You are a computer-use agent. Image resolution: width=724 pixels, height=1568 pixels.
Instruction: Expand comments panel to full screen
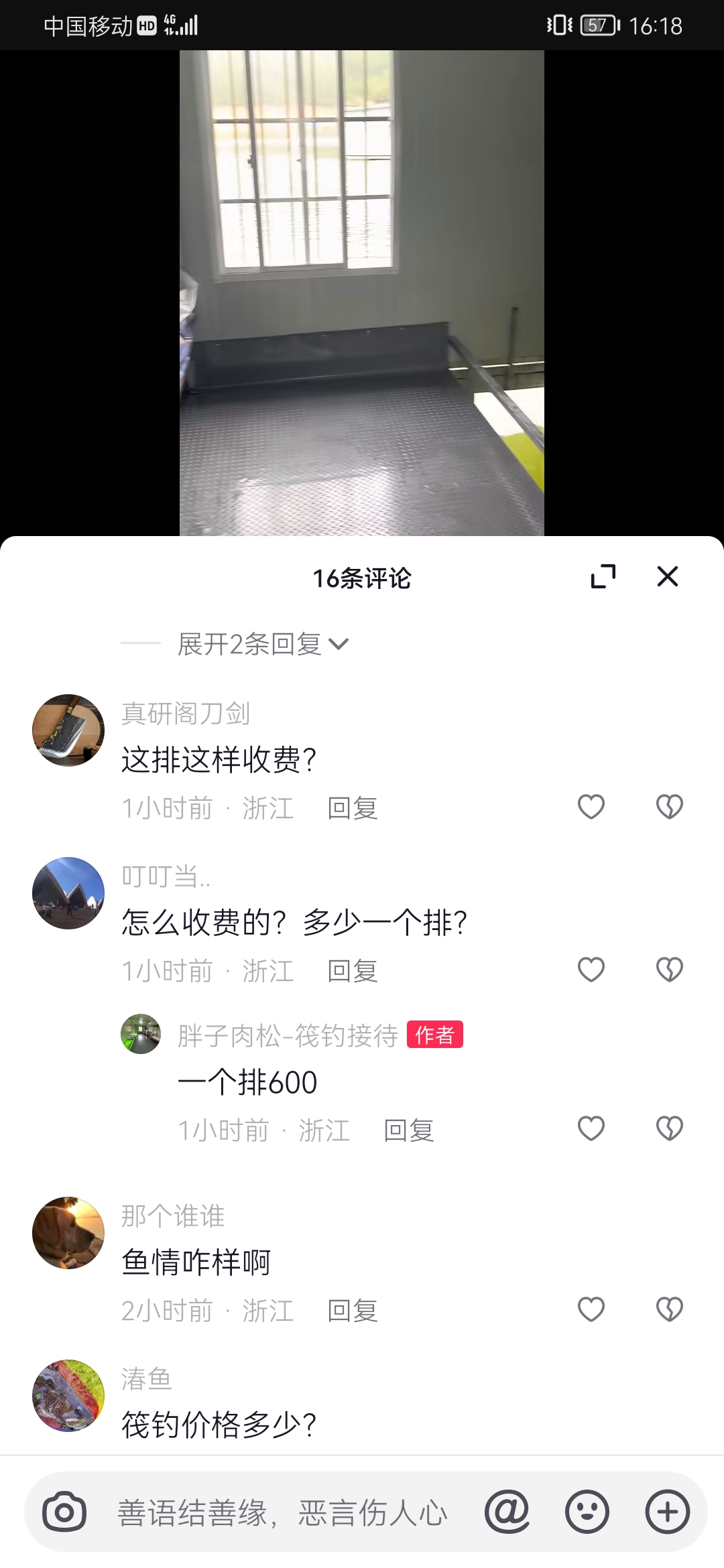(x=603, y=576)
